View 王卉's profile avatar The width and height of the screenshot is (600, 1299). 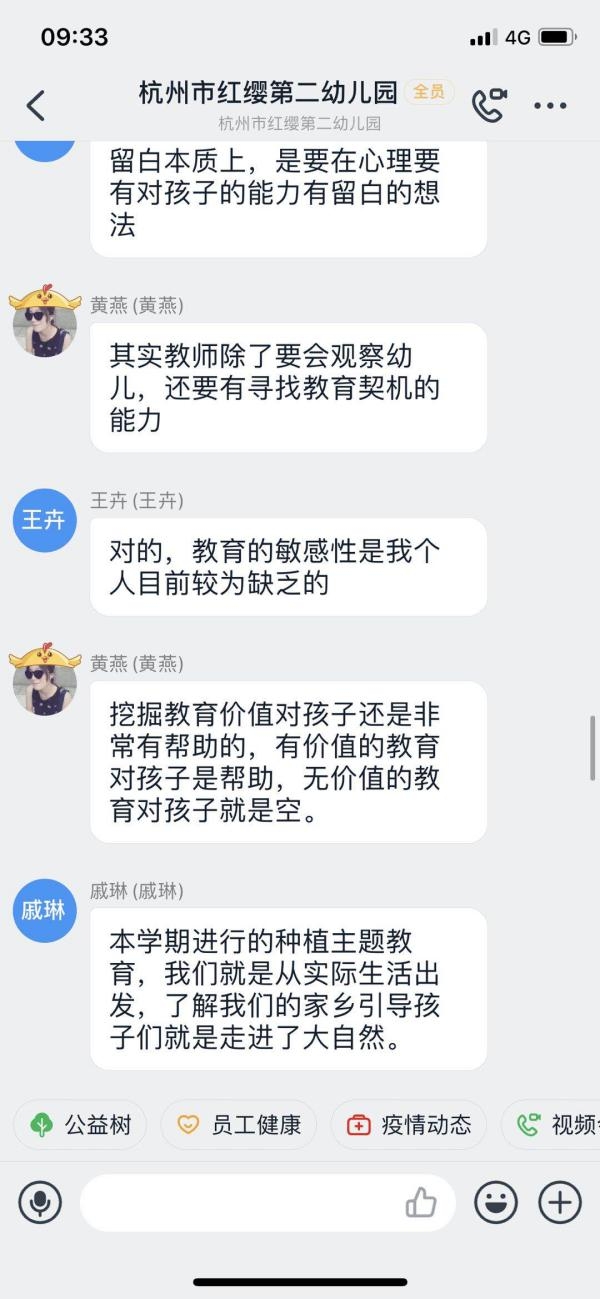[44, 520]
